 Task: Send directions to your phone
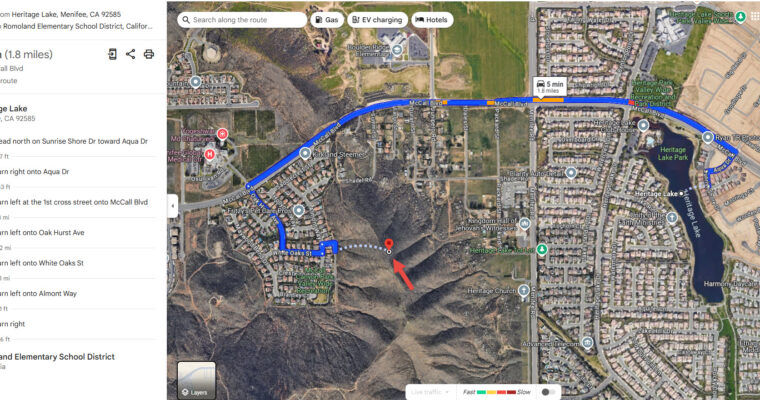[x=112, y=54]
